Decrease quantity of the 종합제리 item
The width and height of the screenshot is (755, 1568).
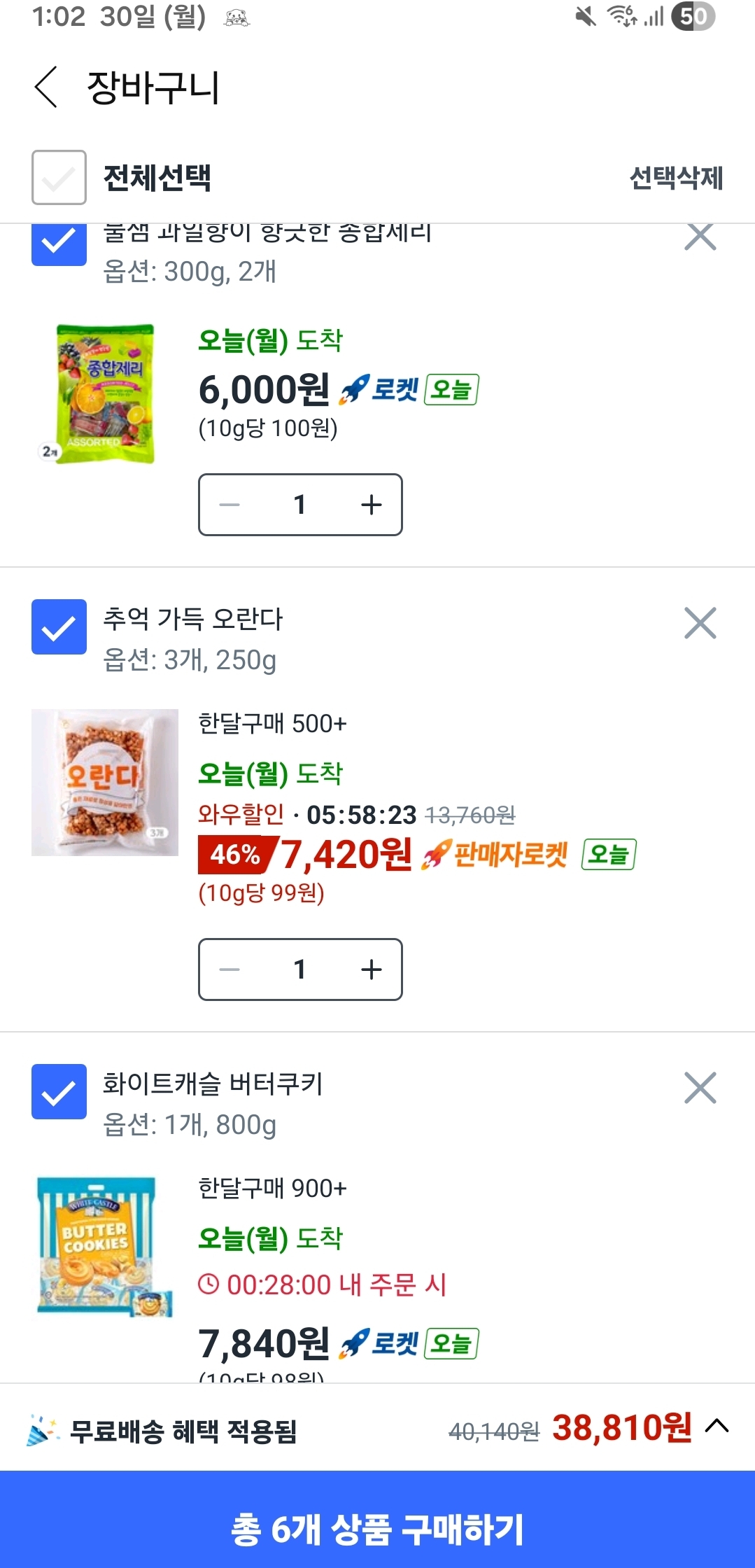230,505
